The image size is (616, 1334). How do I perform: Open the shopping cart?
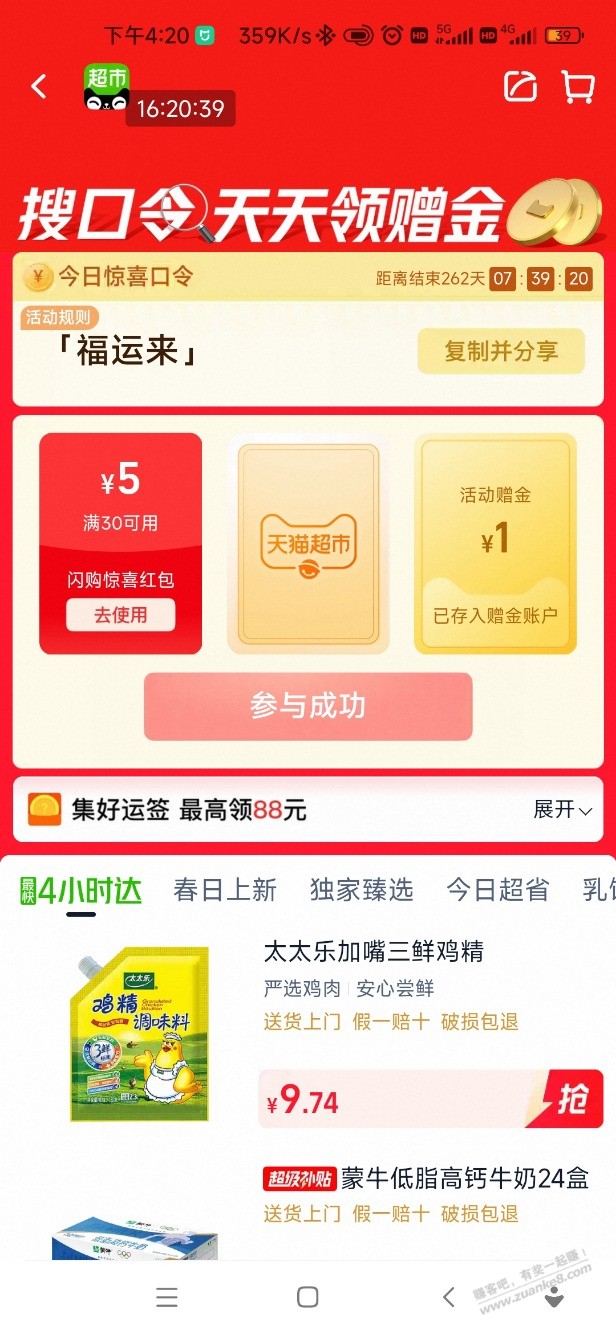point(577,87)
